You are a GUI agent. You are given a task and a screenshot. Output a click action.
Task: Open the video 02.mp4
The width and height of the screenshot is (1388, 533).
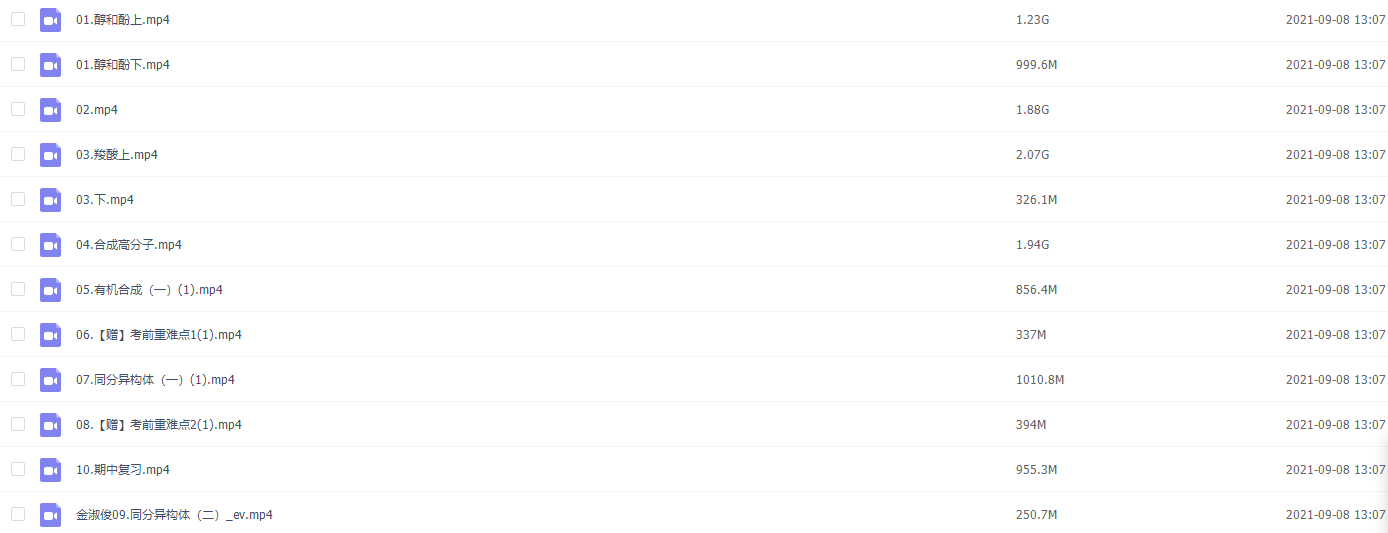(97, 110)
